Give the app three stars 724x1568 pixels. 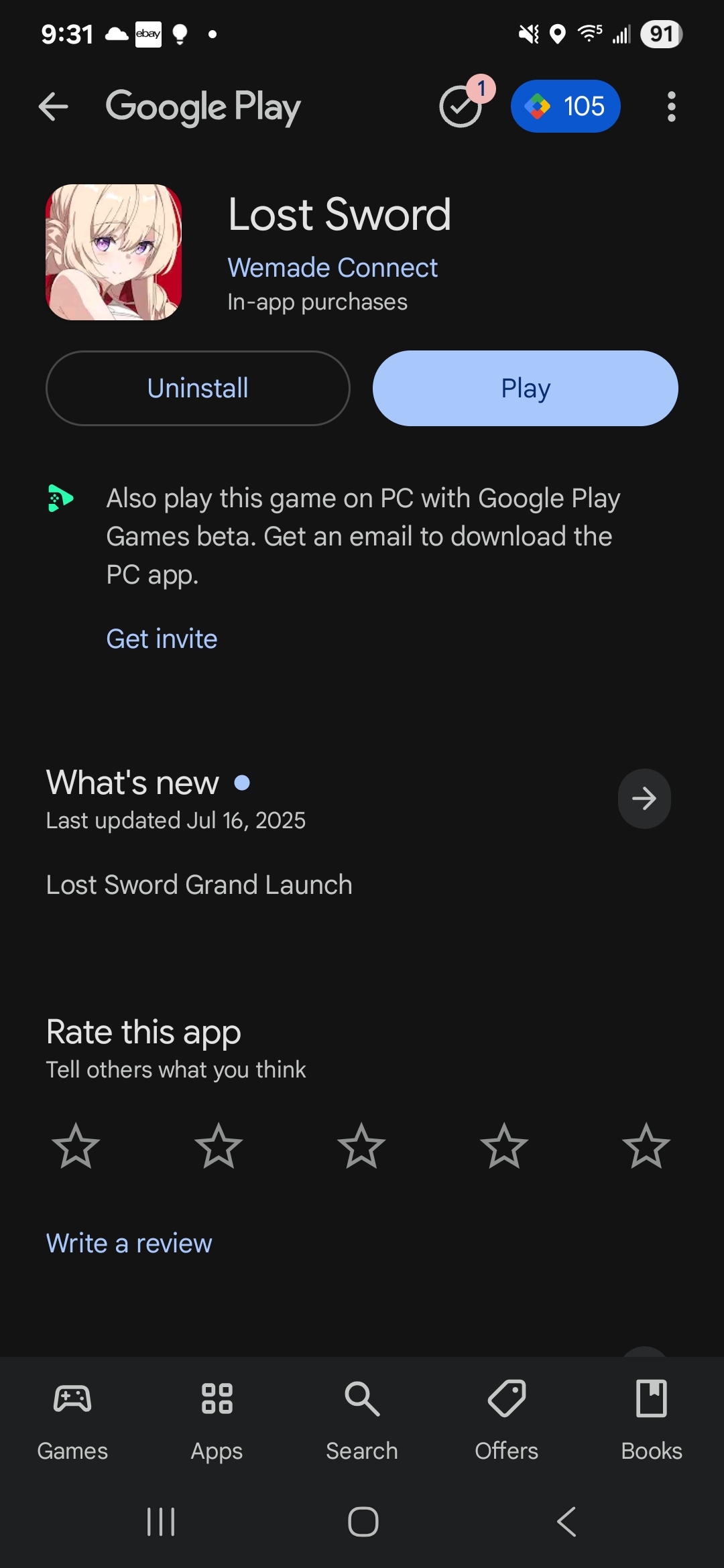pyautogui.click(x=361, y=1146)
